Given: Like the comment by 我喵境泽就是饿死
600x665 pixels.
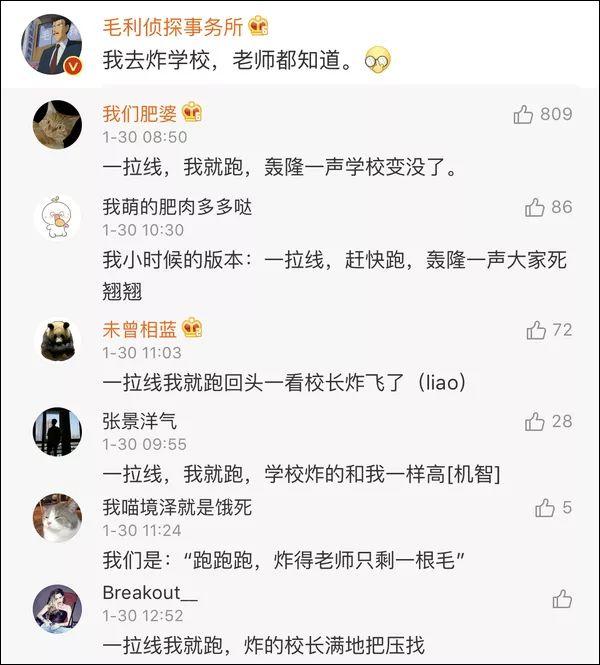Looking at the screenshot, I should [545, 508].
